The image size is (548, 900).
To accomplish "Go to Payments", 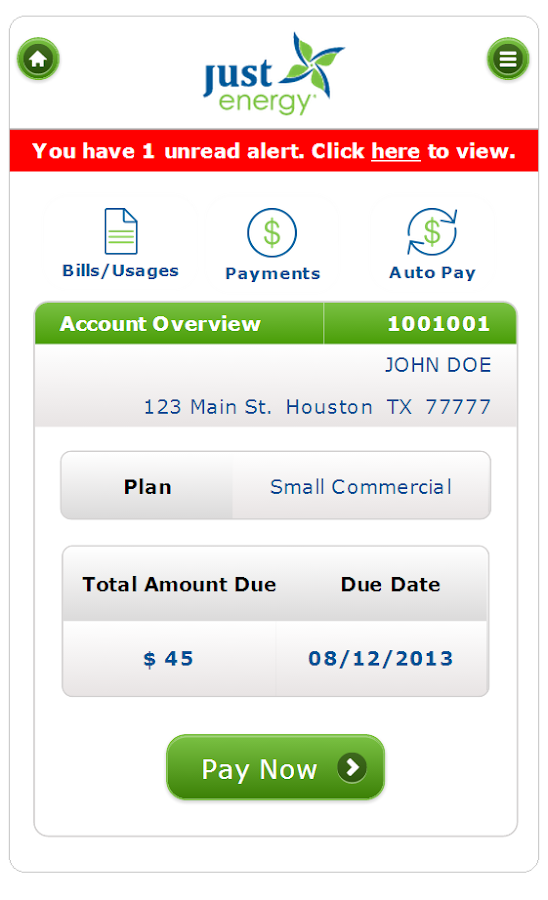I will (x=272, y=245).
